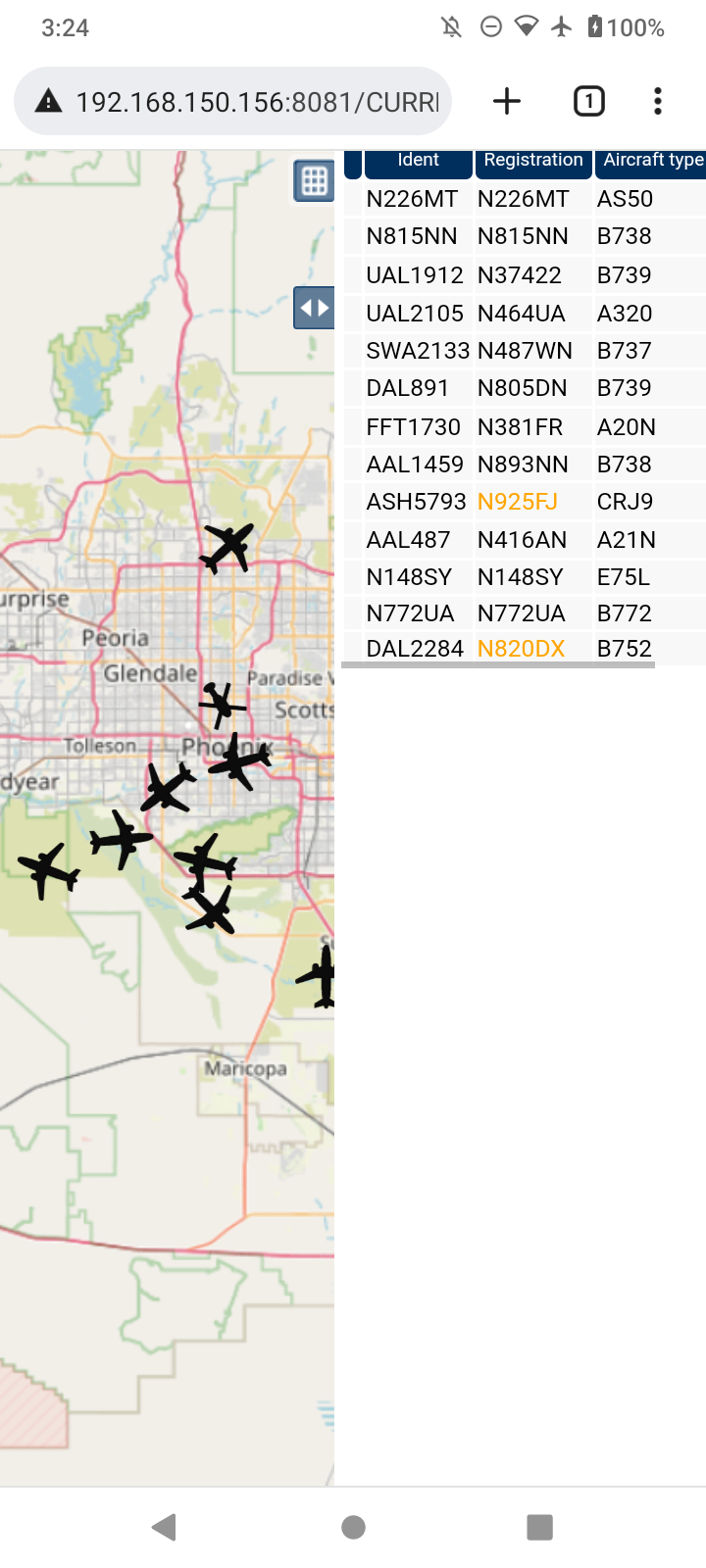Select the N772UA flight row
This screenshot has width=706, height=1568.
tap(525, 613)
